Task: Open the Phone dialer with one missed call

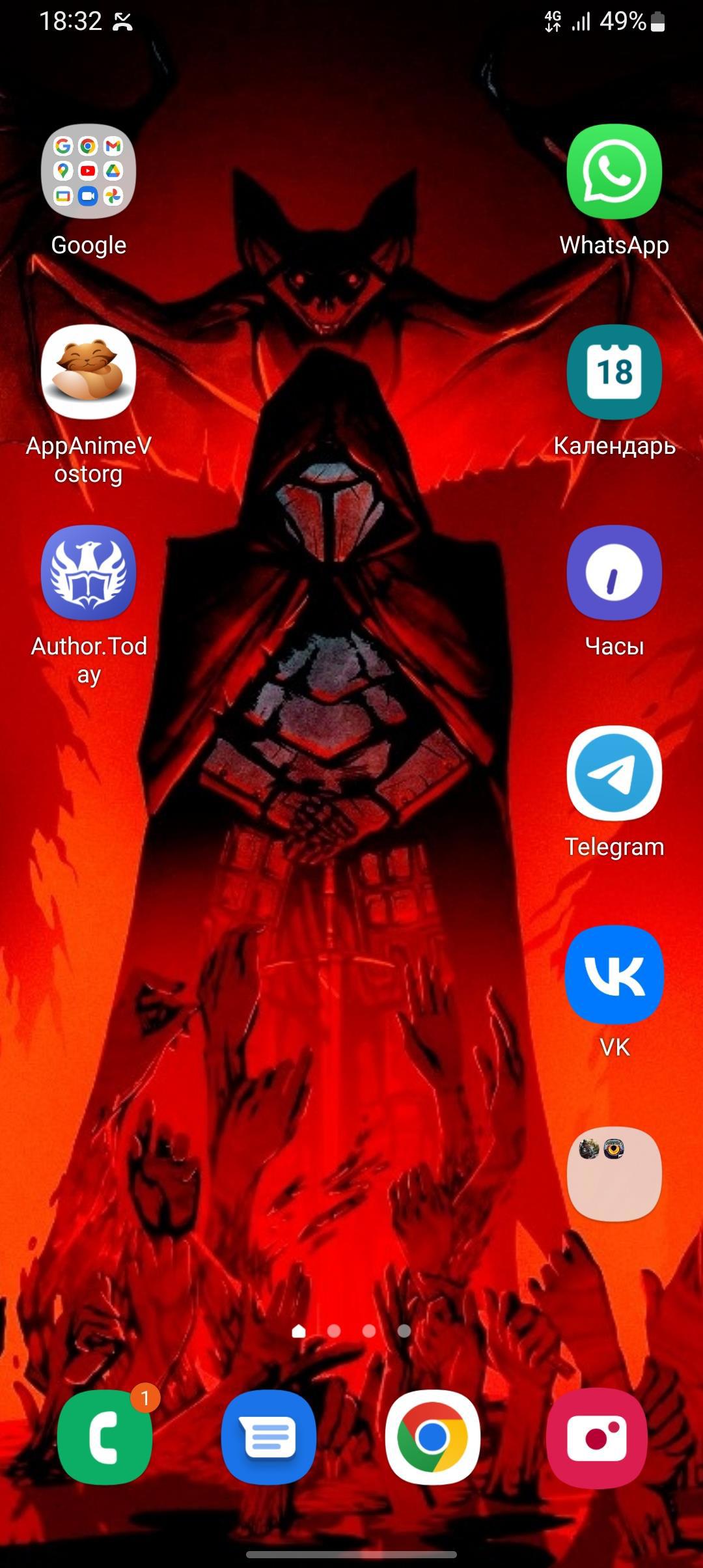Action: (x=105, y=1437)
